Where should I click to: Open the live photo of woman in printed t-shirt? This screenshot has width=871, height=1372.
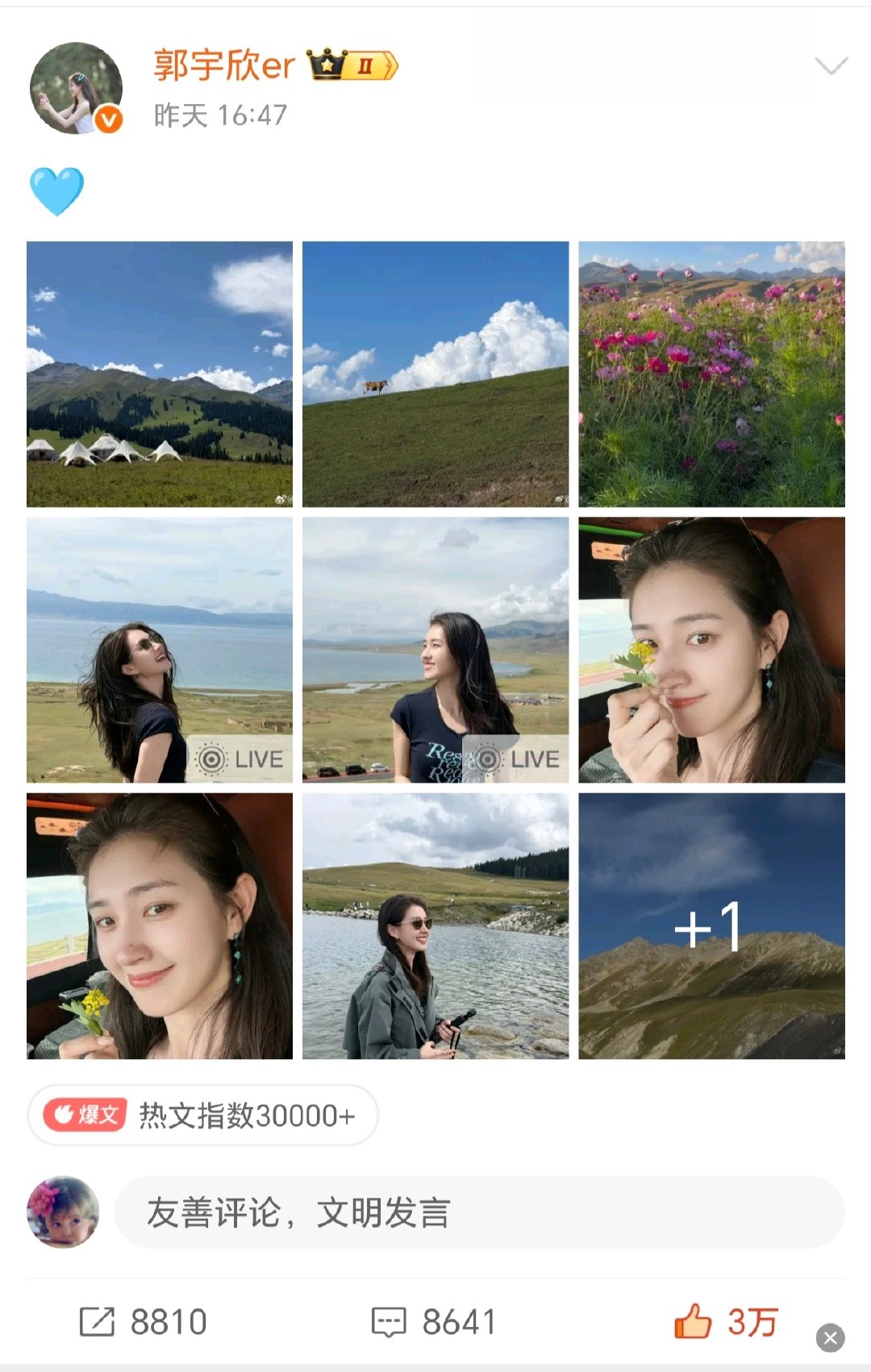pos(435,650)
